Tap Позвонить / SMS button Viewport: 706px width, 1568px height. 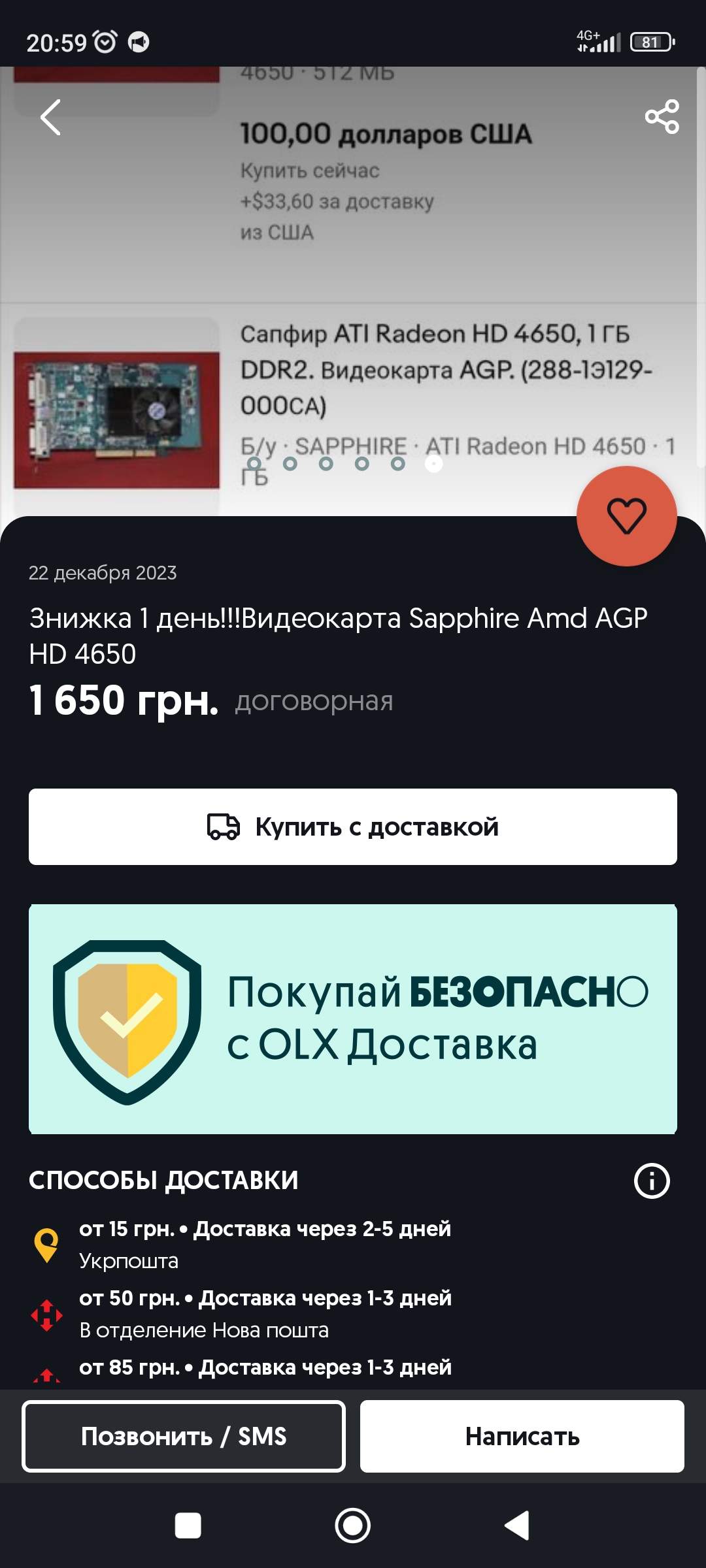click(x=184, y=1436)
